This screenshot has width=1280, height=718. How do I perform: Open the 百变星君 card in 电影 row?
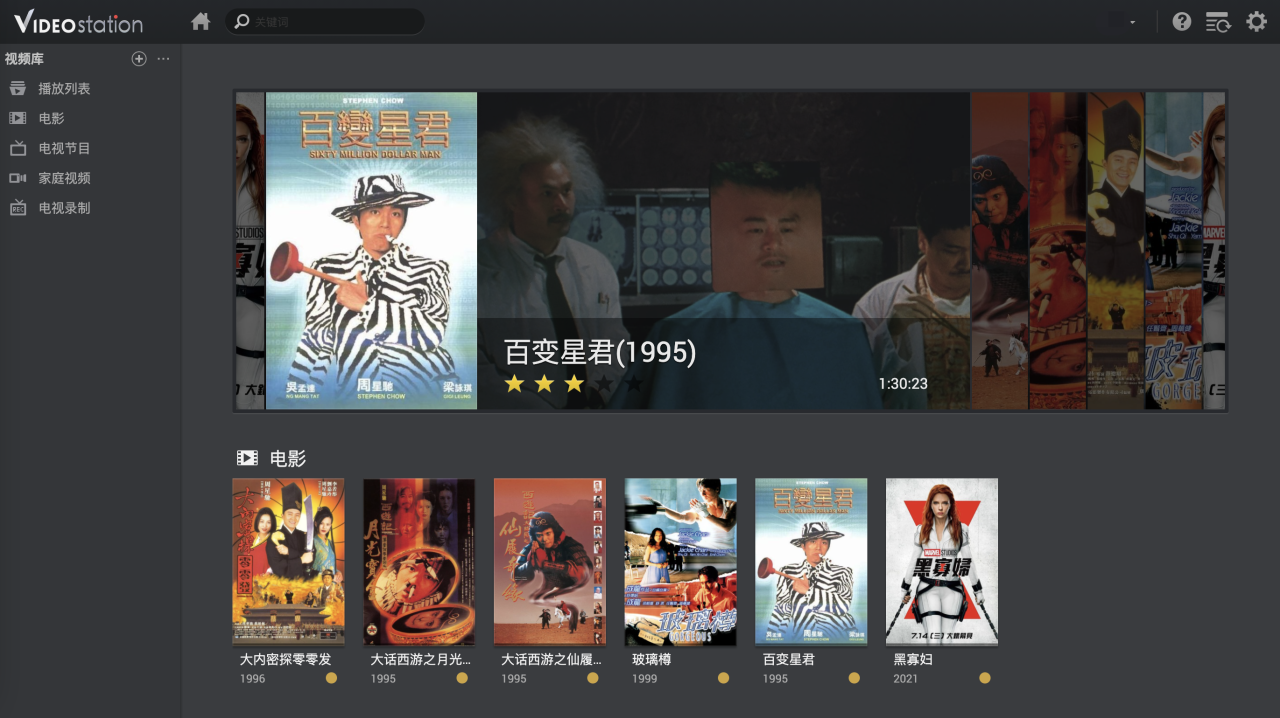coord(811,562)
